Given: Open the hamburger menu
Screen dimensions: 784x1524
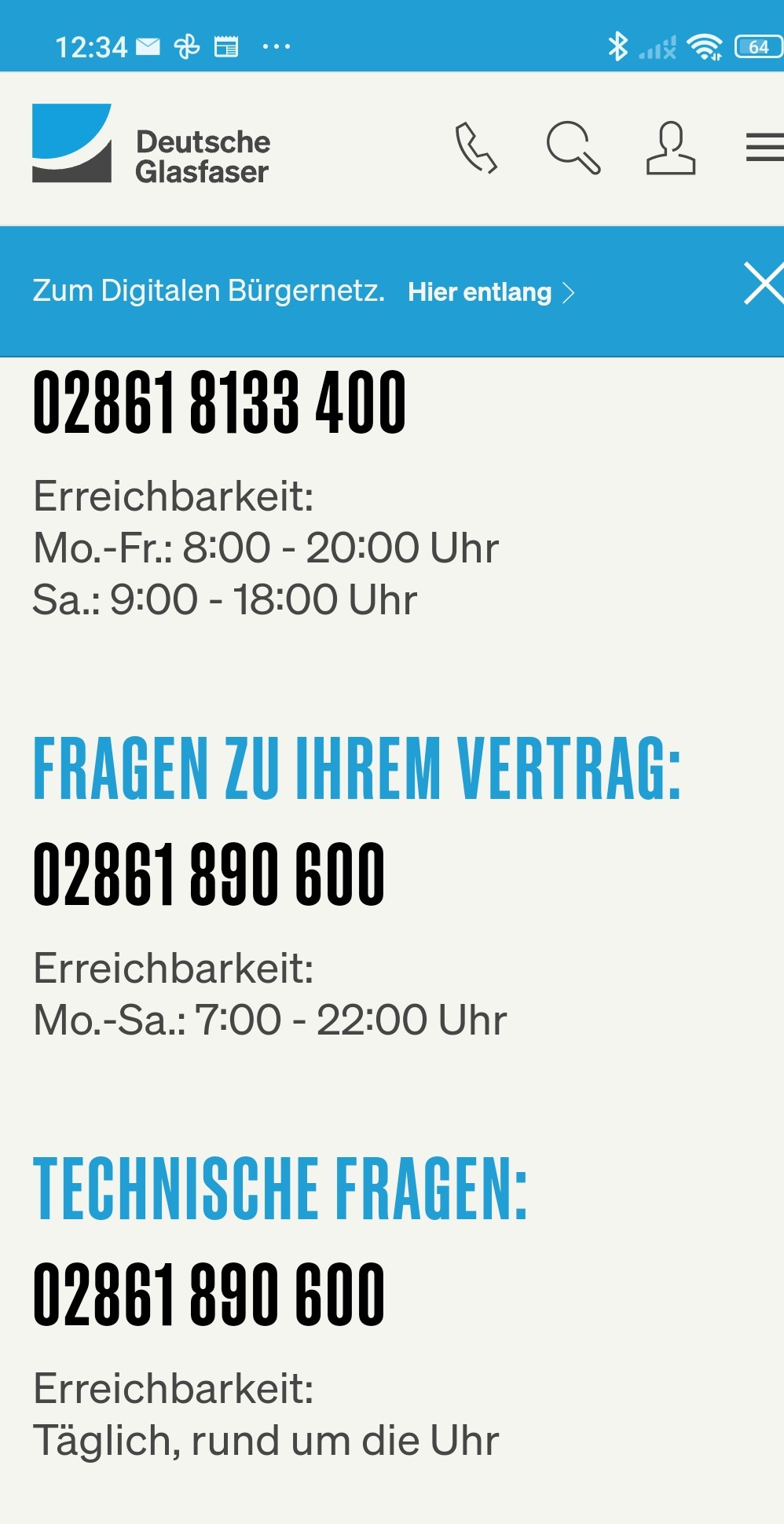Looking at the screenshot, I should (765, 147).
